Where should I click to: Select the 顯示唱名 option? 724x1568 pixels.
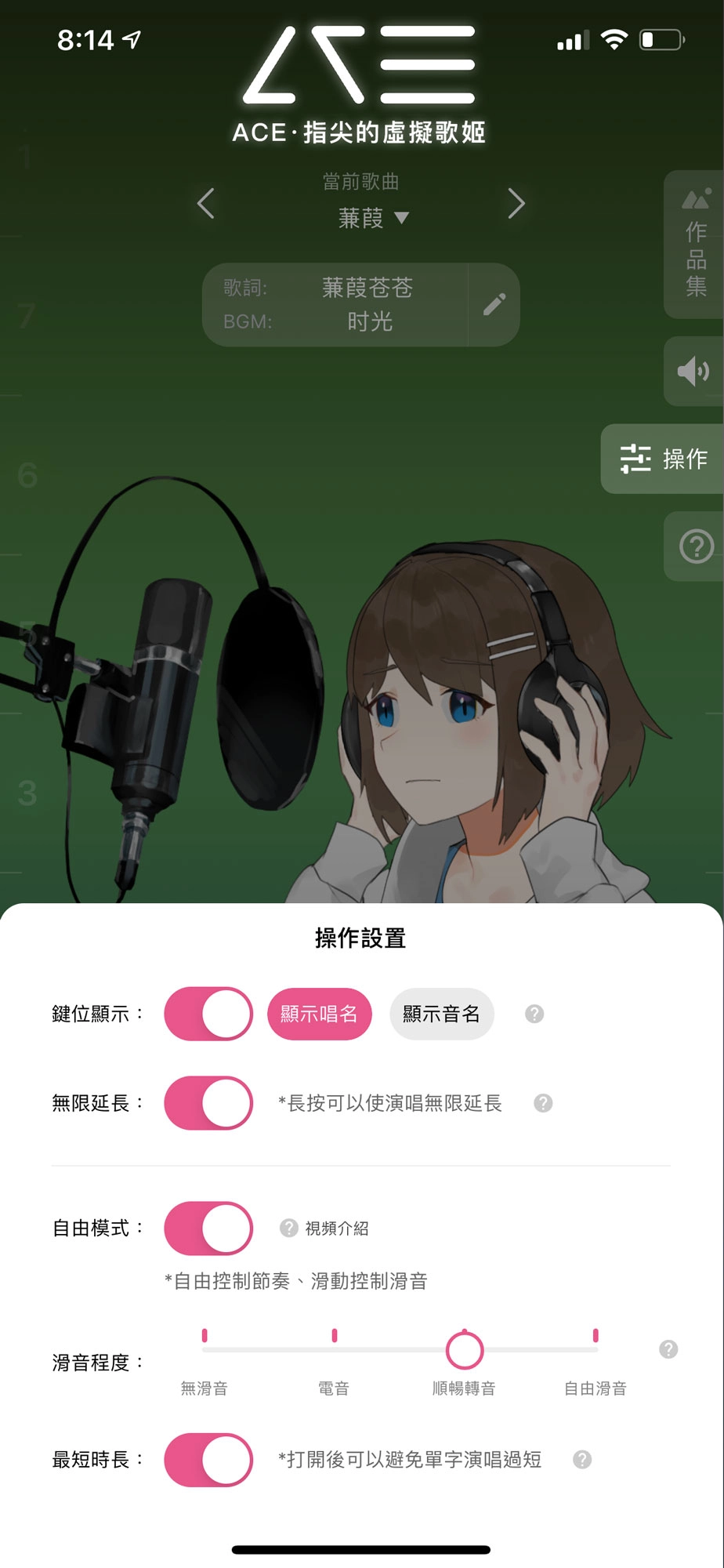click(320, 1014)
